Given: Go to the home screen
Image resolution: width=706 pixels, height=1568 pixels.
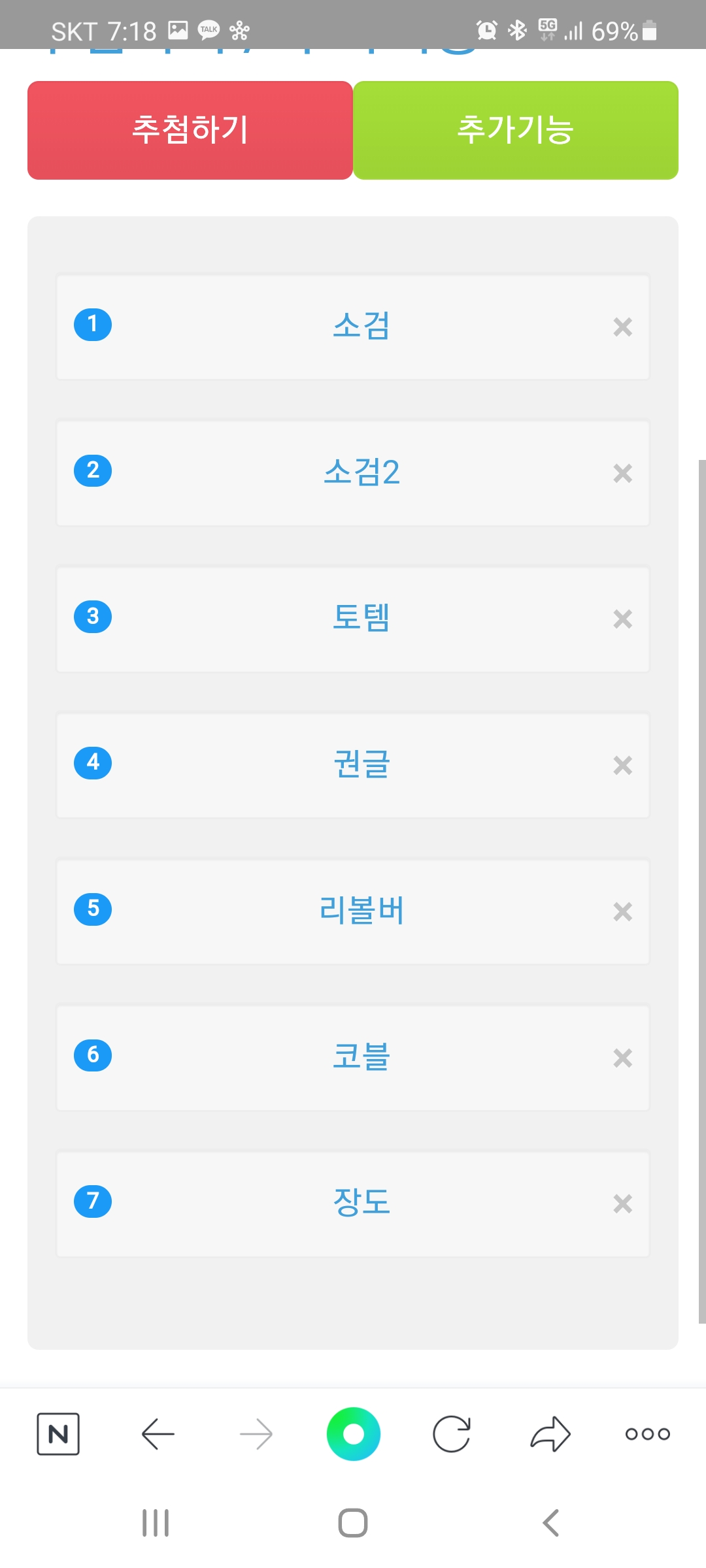Looking at the screenshot, I should 353,1523.
